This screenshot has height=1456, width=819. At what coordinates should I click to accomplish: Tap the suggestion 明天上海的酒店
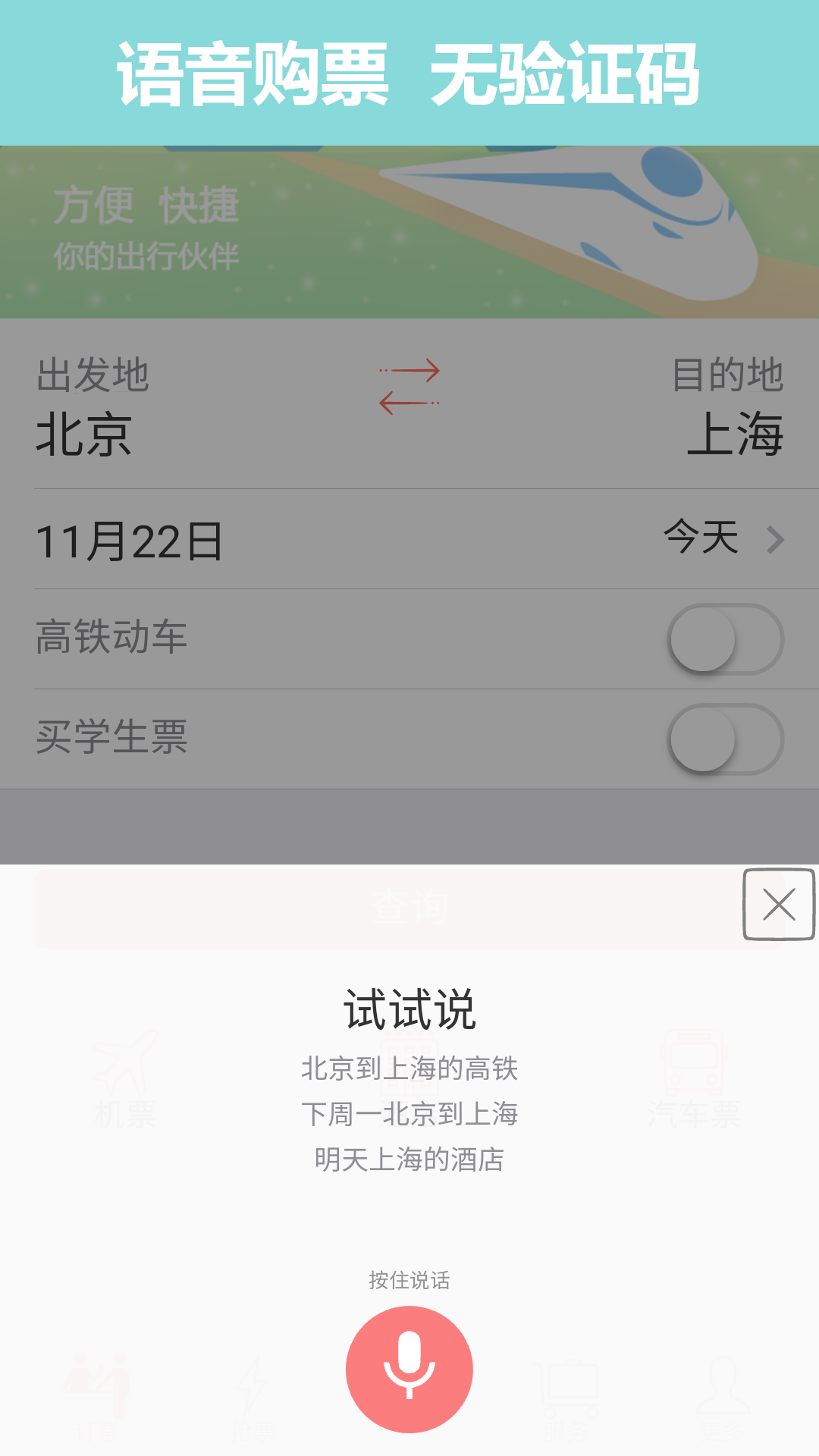[409, 1158]
